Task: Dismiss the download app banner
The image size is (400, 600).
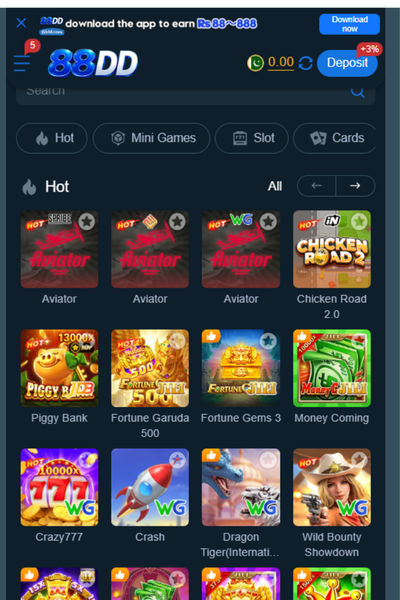Action: (21, 23)
